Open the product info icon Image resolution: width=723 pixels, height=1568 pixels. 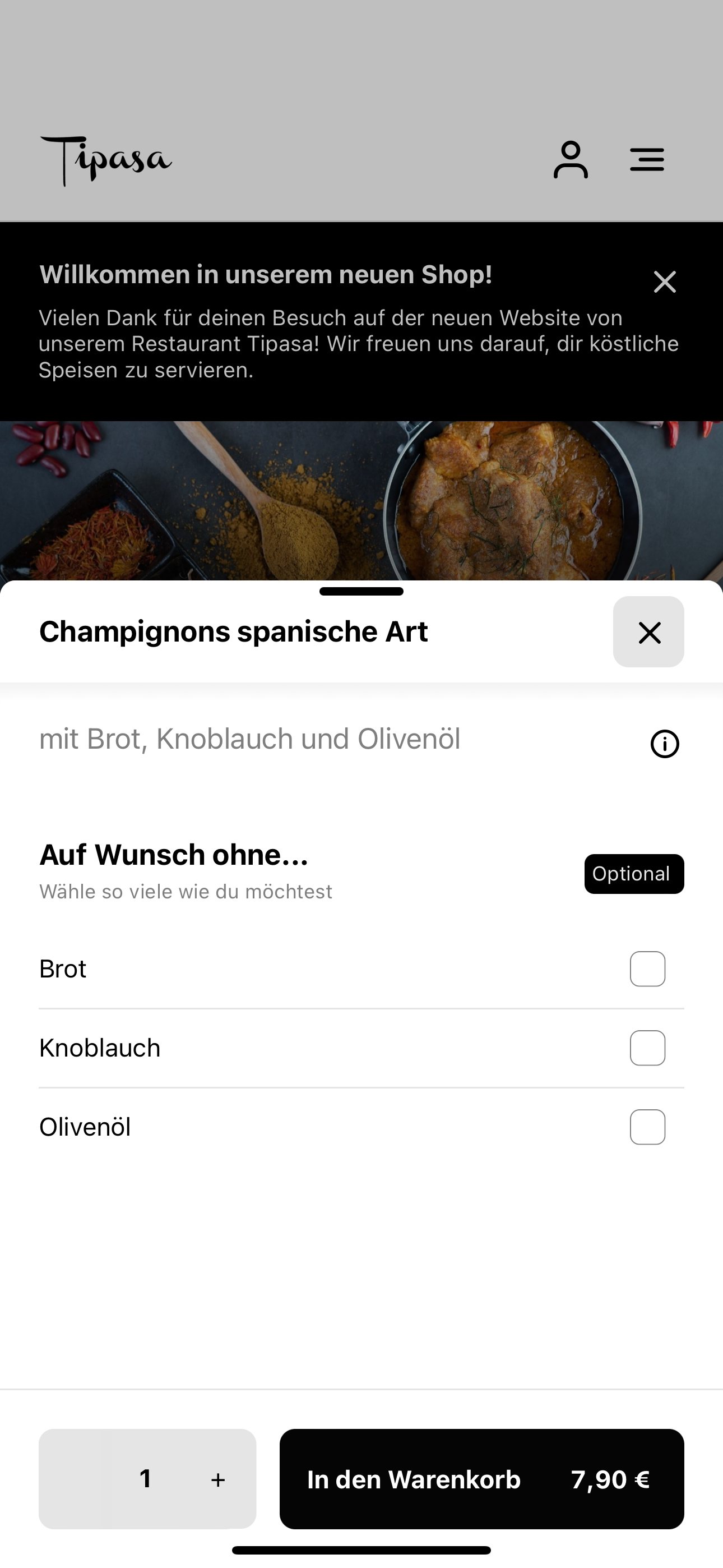point(665,744)
